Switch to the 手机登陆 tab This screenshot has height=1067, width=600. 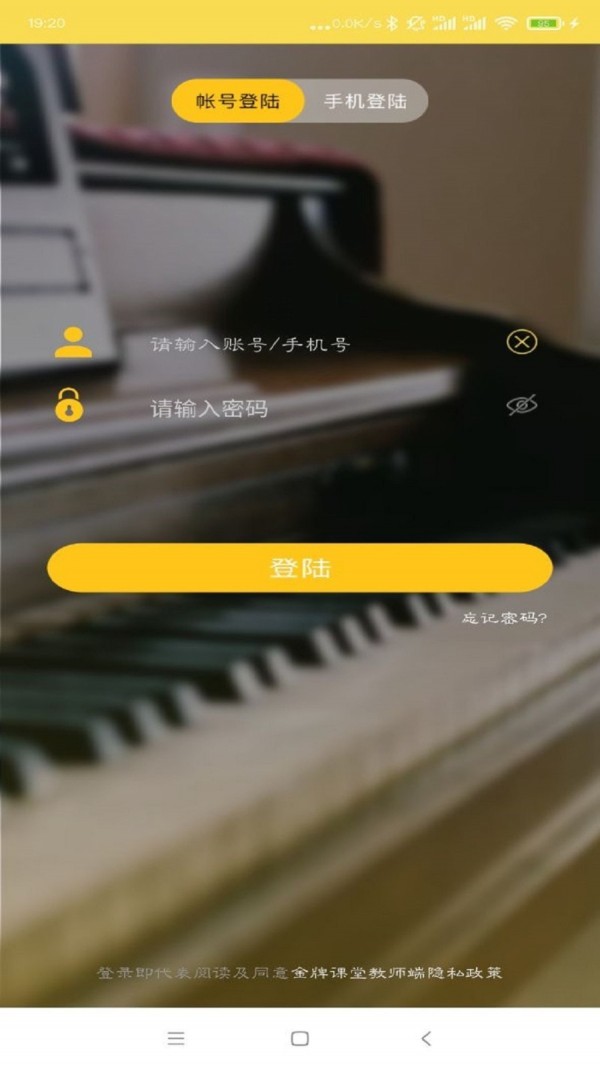(365, 101)
